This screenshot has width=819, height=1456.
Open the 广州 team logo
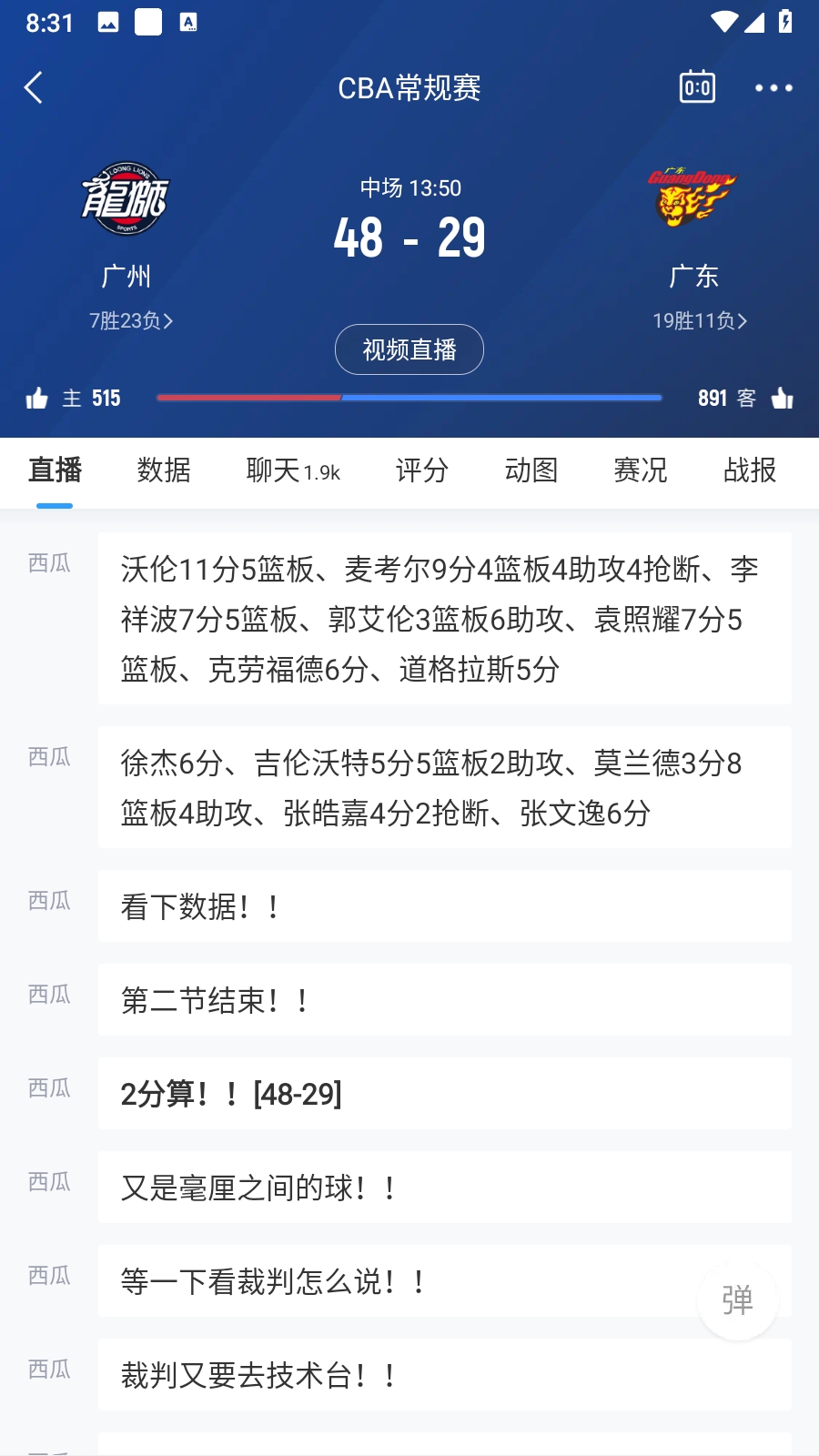click(126, 199)
